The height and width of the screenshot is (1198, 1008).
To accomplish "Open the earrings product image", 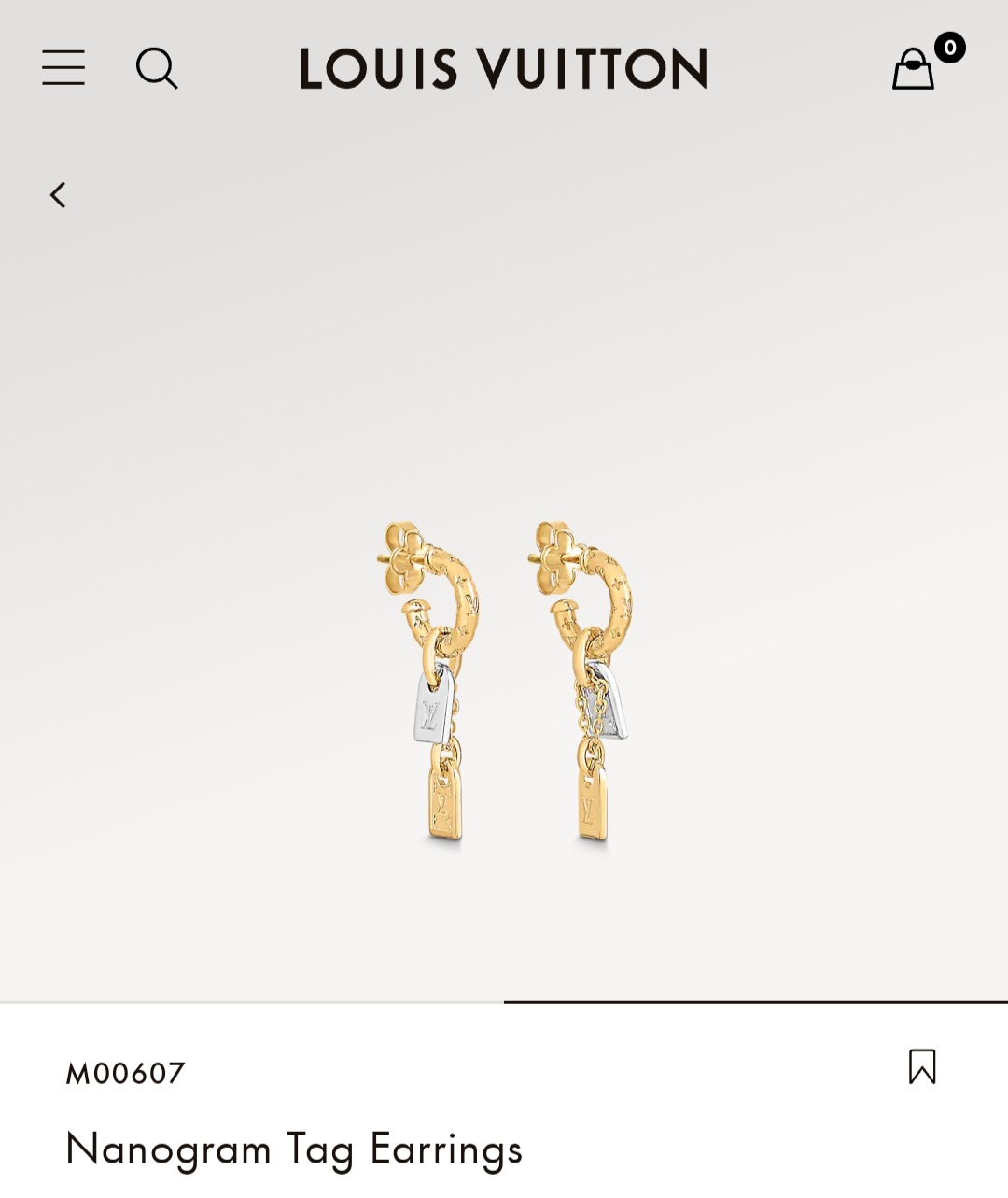I will pos(504,682).
